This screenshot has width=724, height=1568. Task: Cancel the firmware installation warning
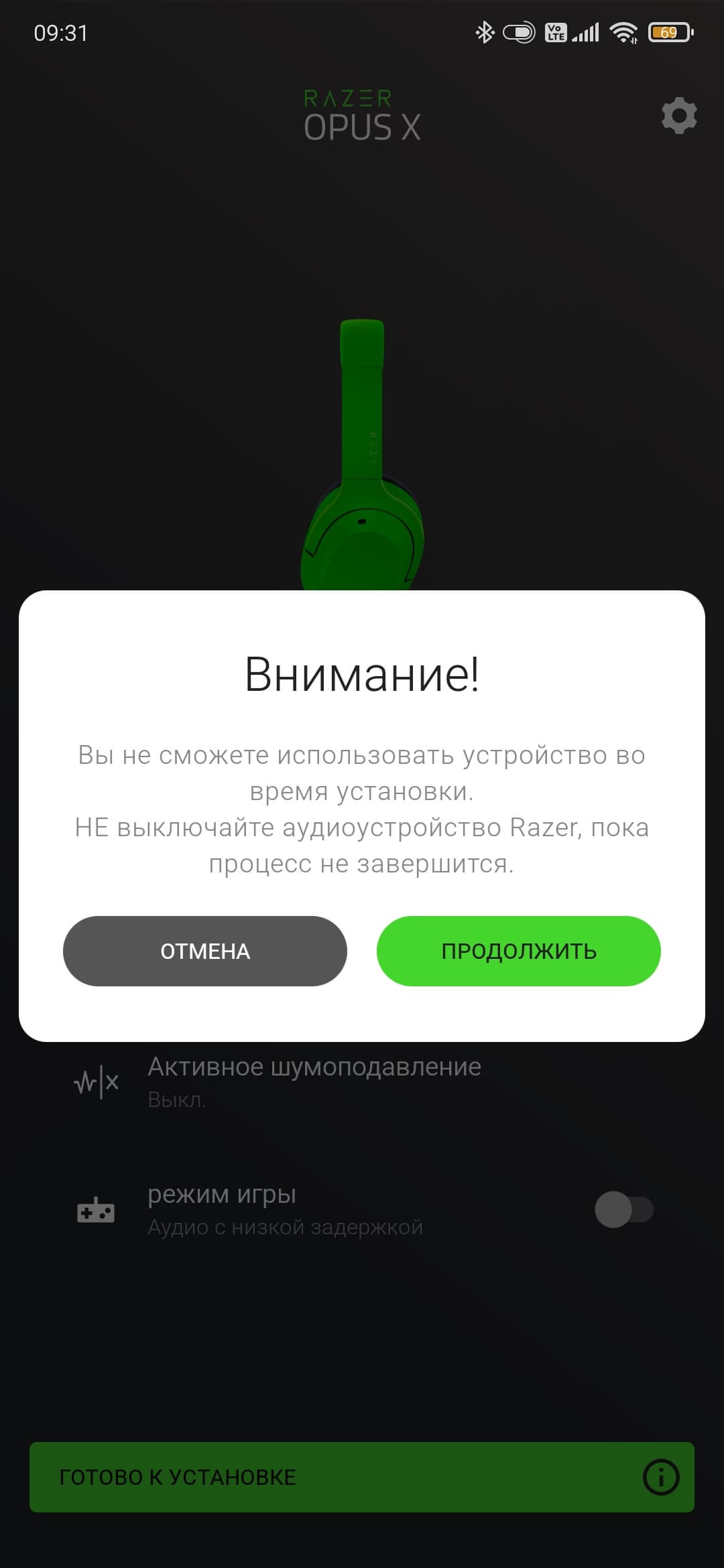pos(204,951)
